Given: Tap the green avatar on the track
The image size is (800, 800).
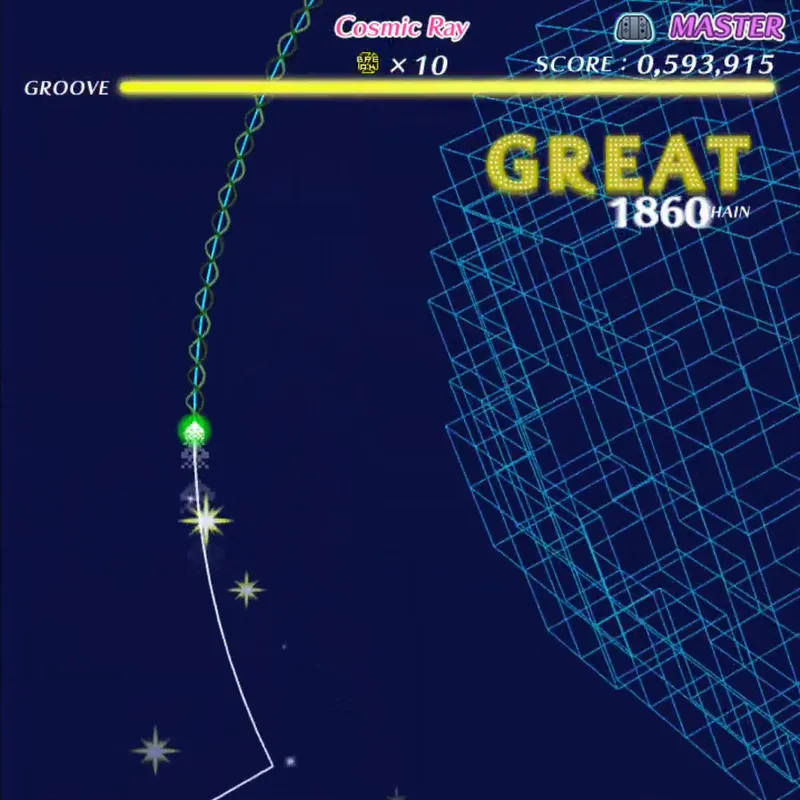Looking at the screenshot, I should click(194, 432).
